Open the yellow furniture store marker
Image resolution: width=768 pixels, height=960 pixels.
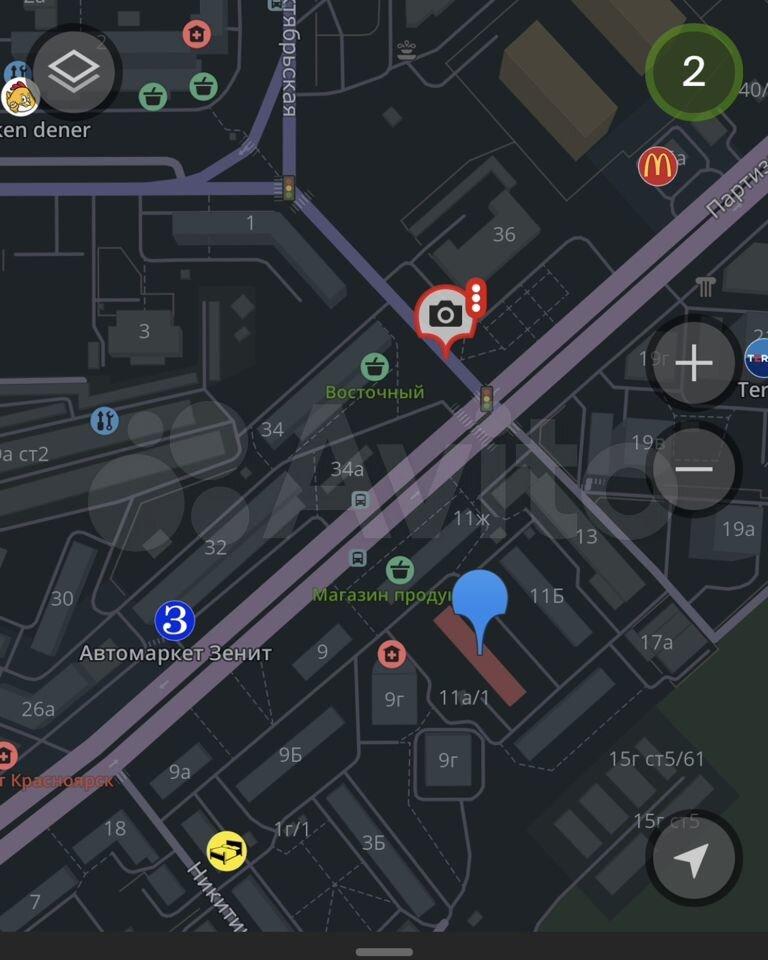click(227, 851)
